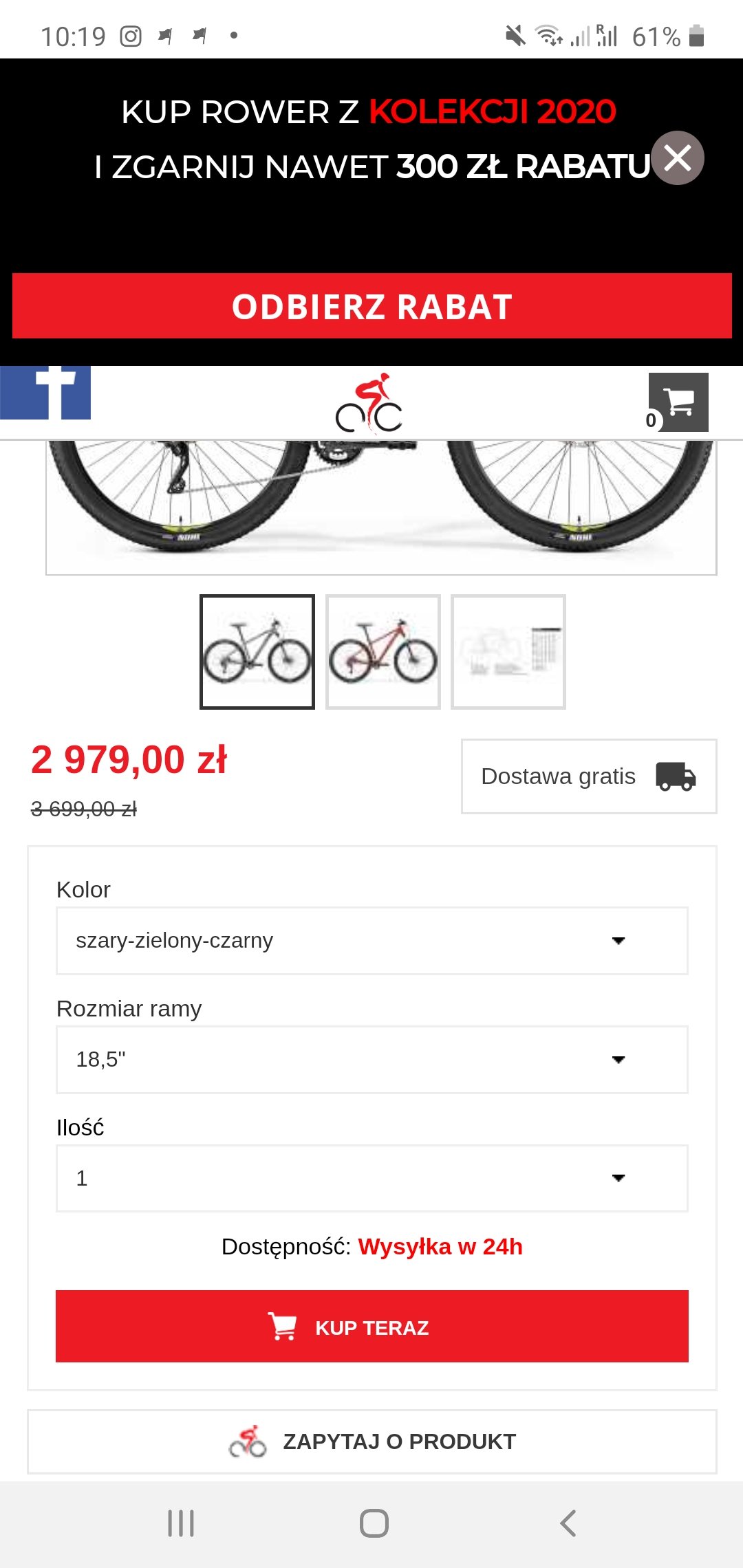Select the red bike thumbnail
Viewport: 743px width, 1568px height.
383,652
